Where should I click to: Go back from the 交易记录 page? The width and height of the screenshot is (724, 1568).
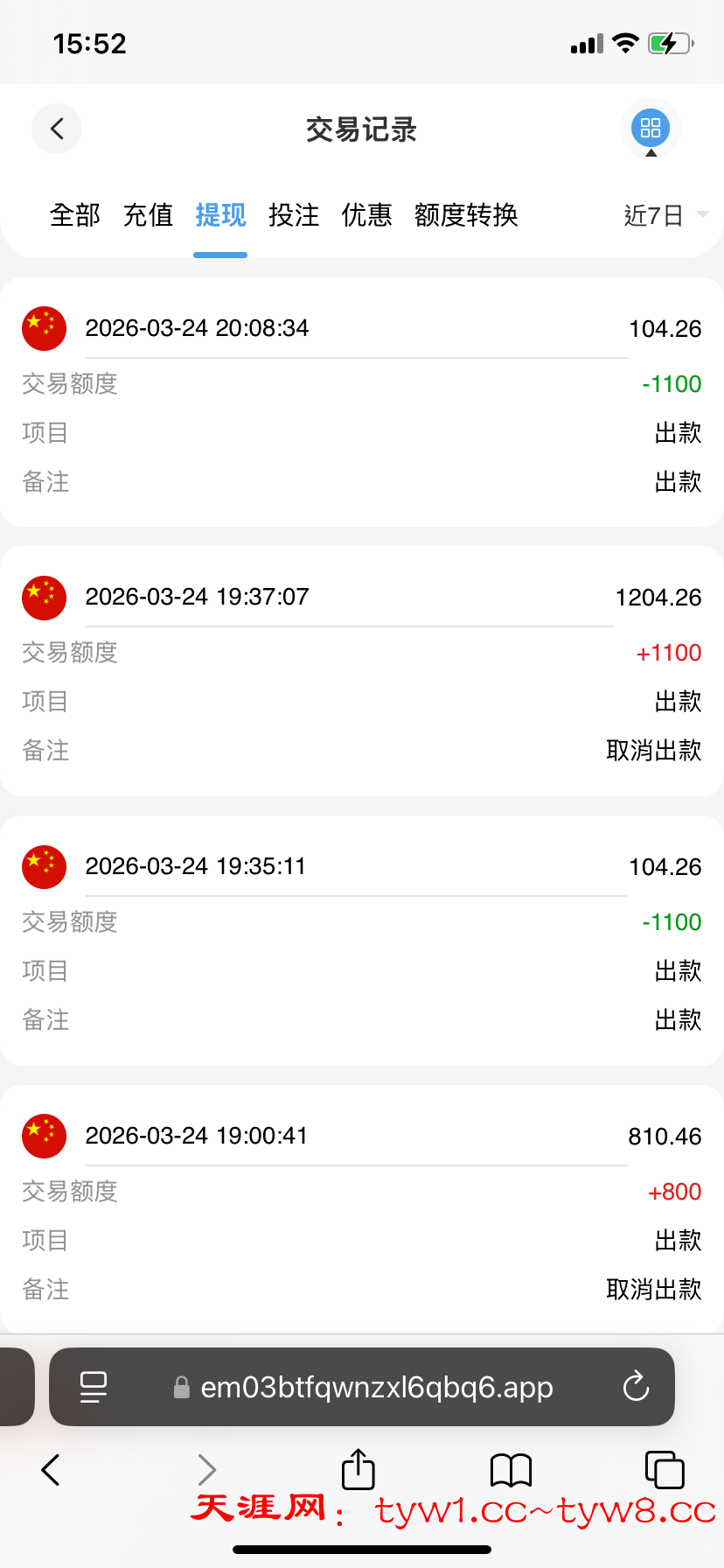pyautogui.click(x=57, y=129)
